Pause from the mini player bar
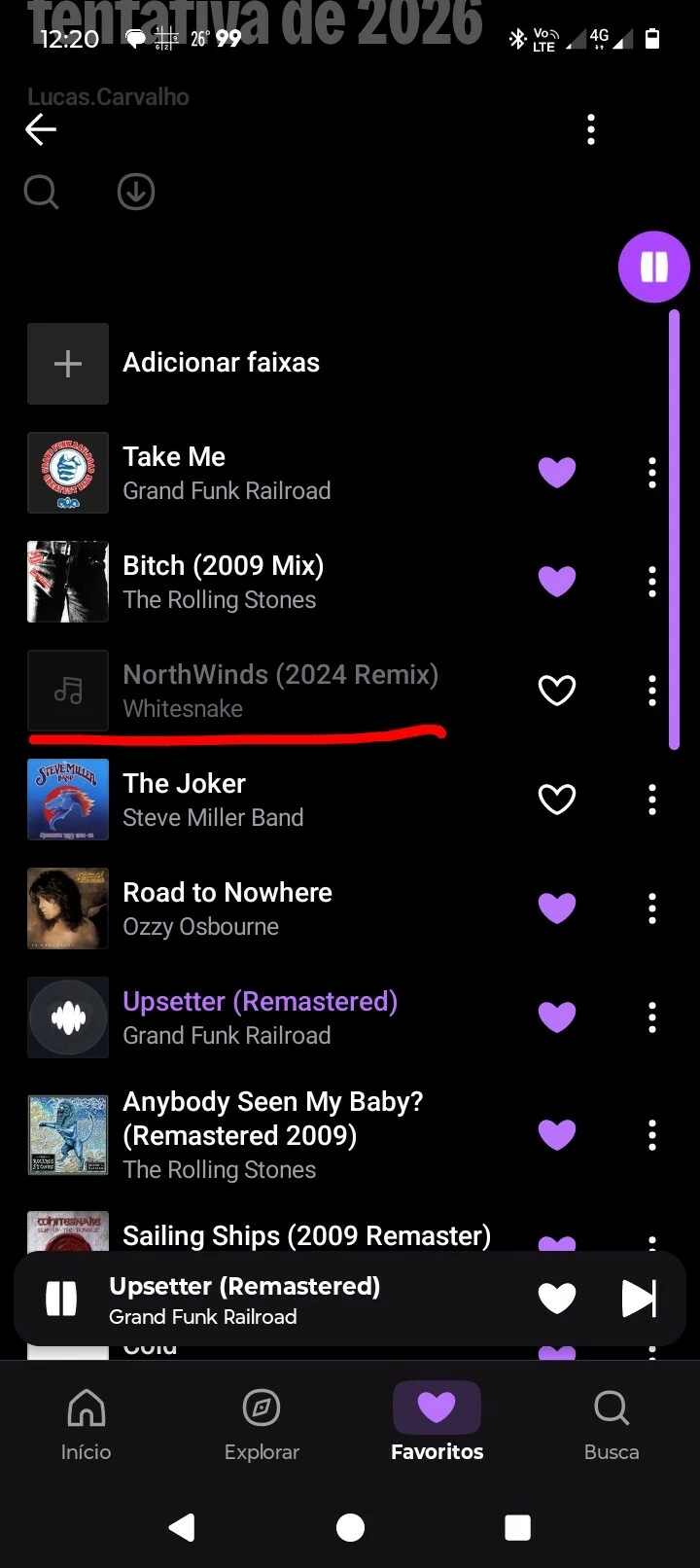This screenshot has height=1568, width=700. pyautogui.click(x=61, y=1299)
